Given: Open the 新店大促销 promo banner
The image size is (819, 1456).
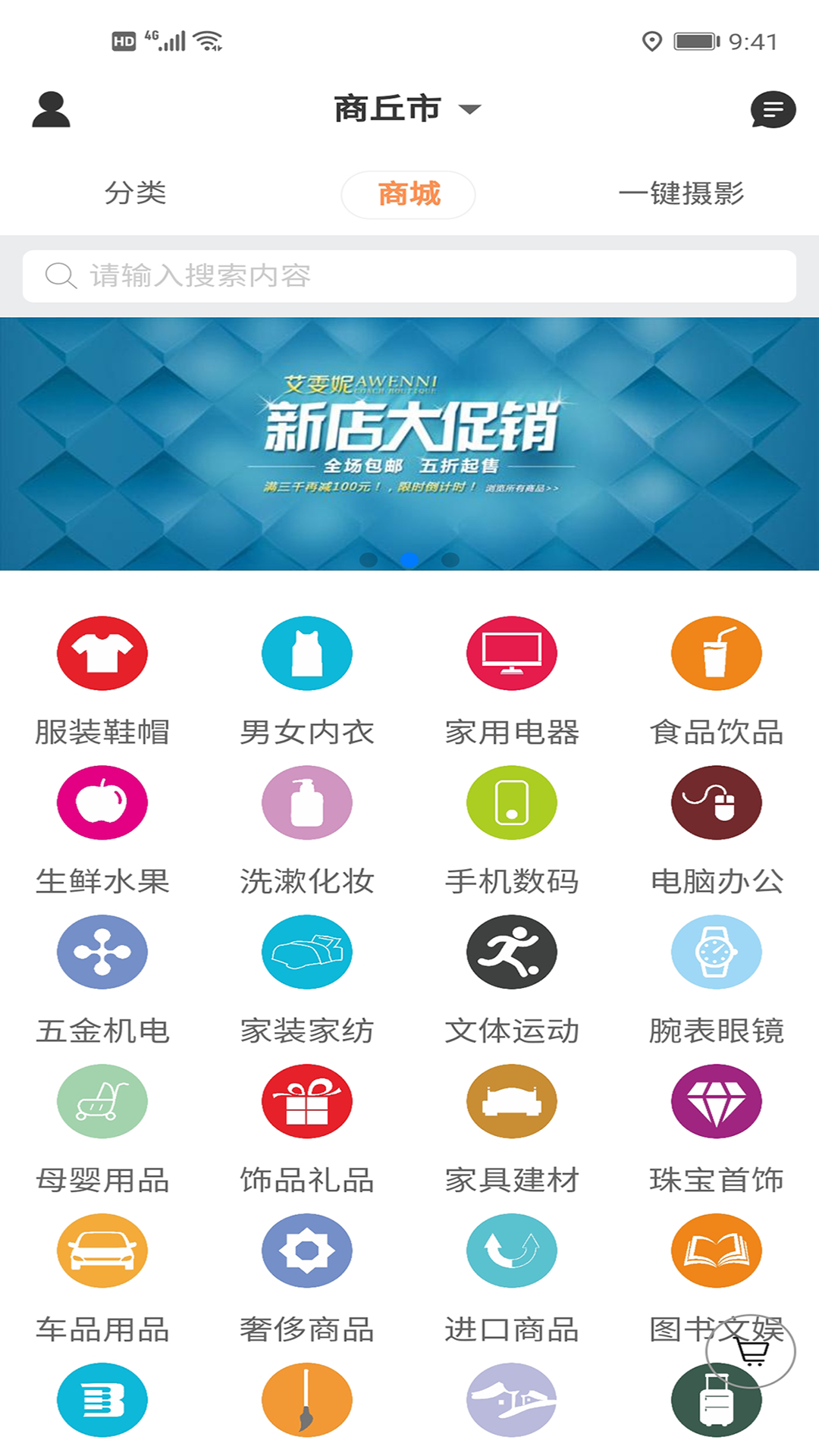Looking at the screenshot, I should pyautogui.click(x=409, y=444).
